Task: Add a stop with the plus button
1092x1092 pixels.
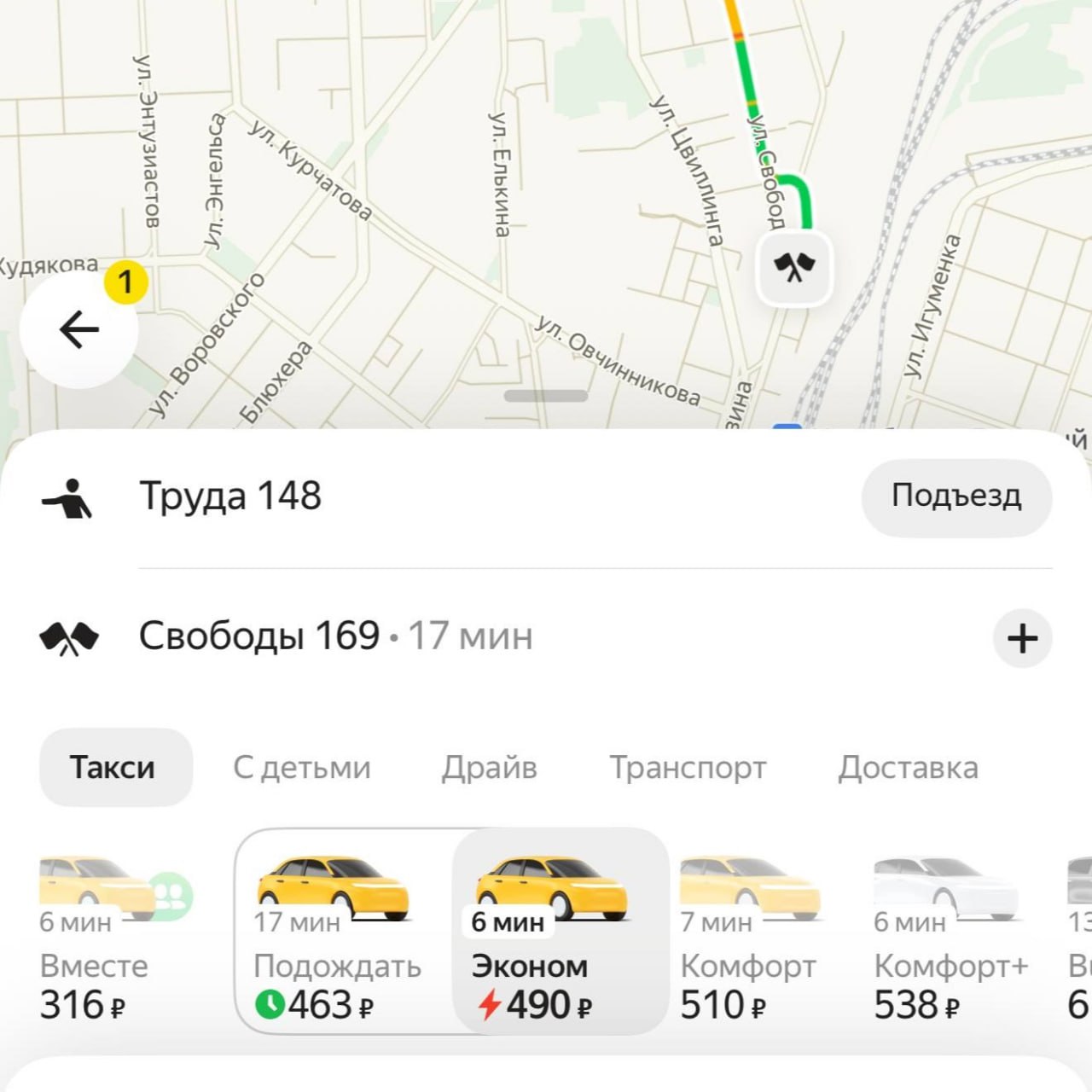Action: (x=1022, y=638)
